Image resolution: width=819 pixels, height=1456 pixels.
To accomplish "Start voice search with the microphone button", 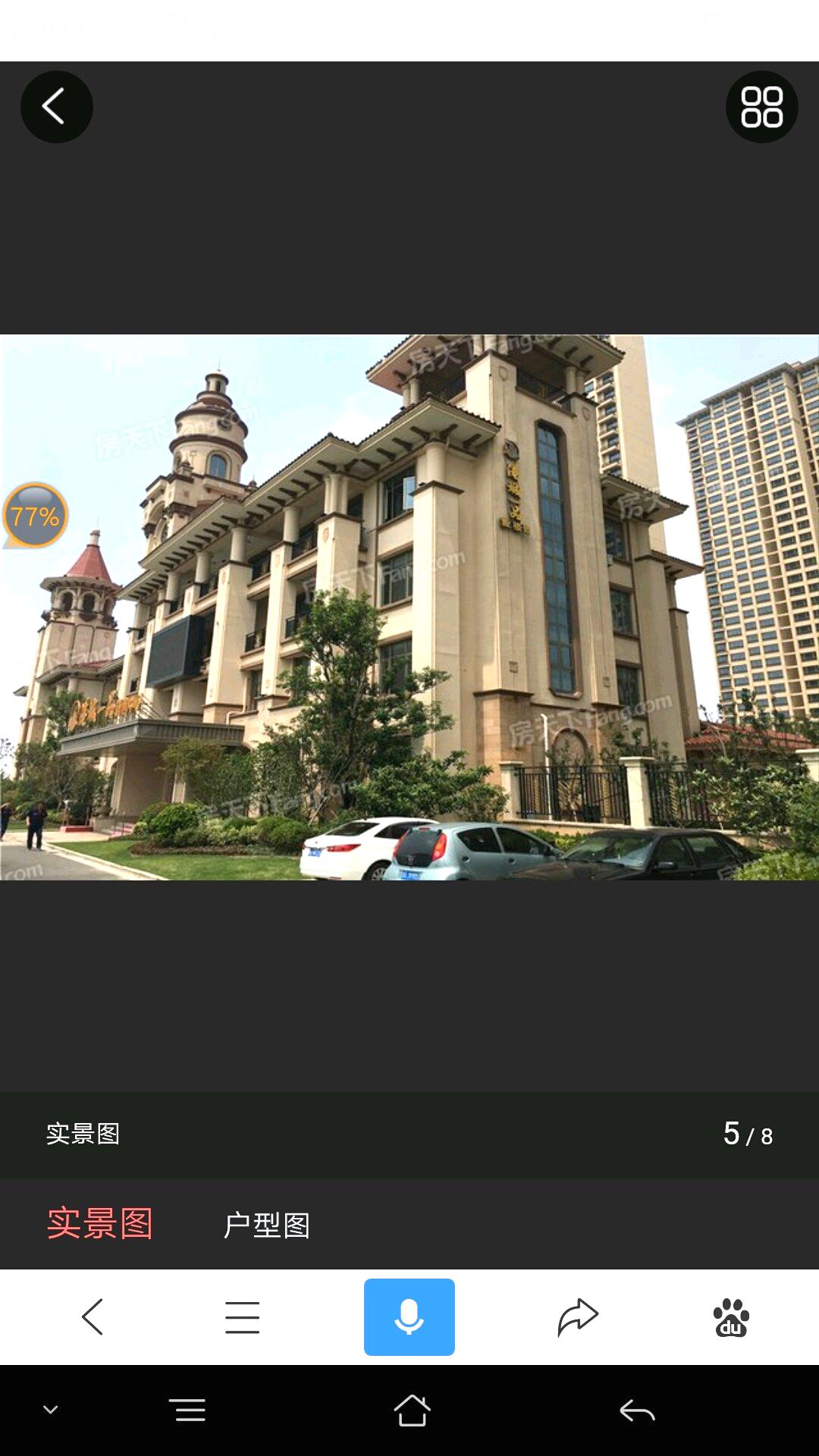I will point(409,1316).
